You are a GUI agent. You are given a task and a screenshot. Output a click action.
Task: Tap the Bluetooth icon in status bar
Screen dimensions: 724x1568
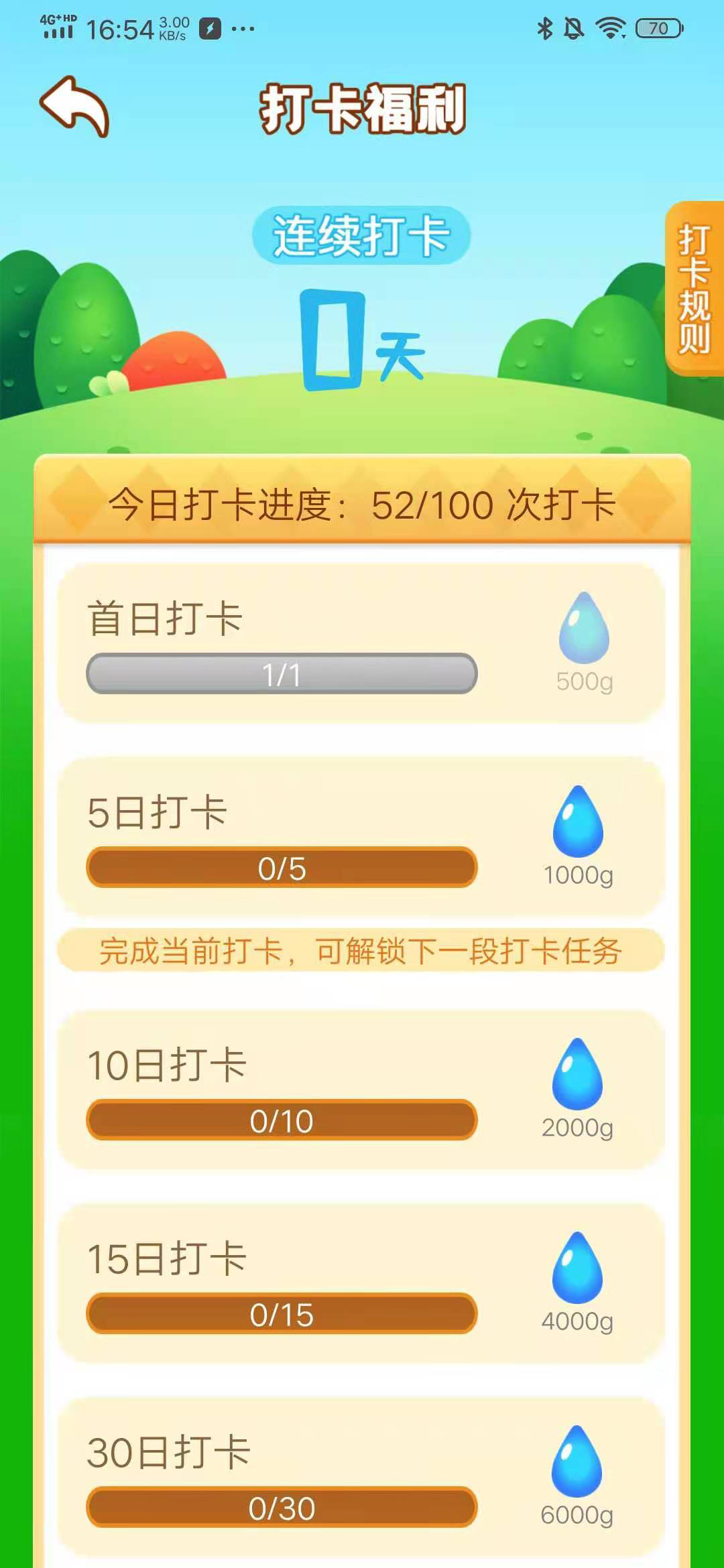coord(544,28)
